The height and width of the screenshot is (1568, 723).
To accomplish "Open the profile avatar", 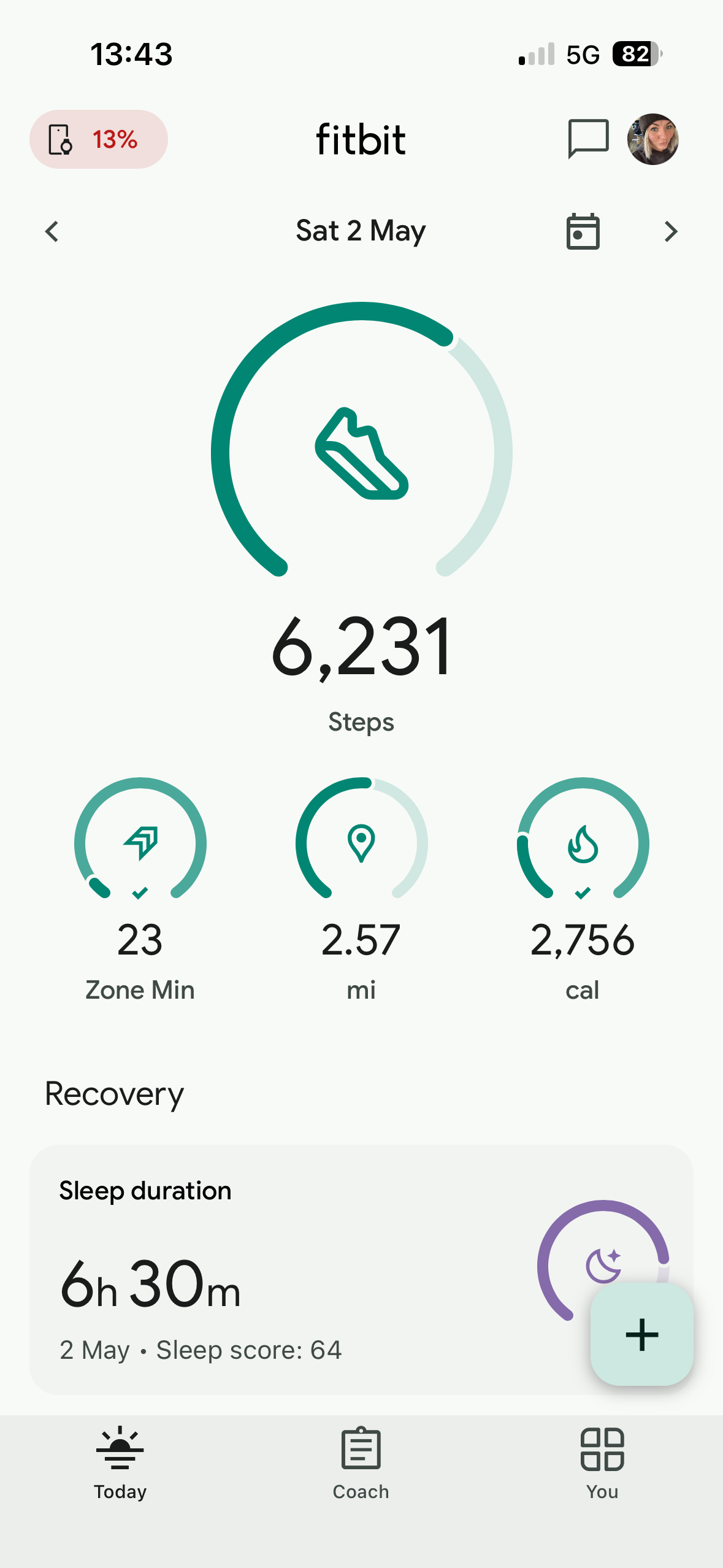I will 652,139.
